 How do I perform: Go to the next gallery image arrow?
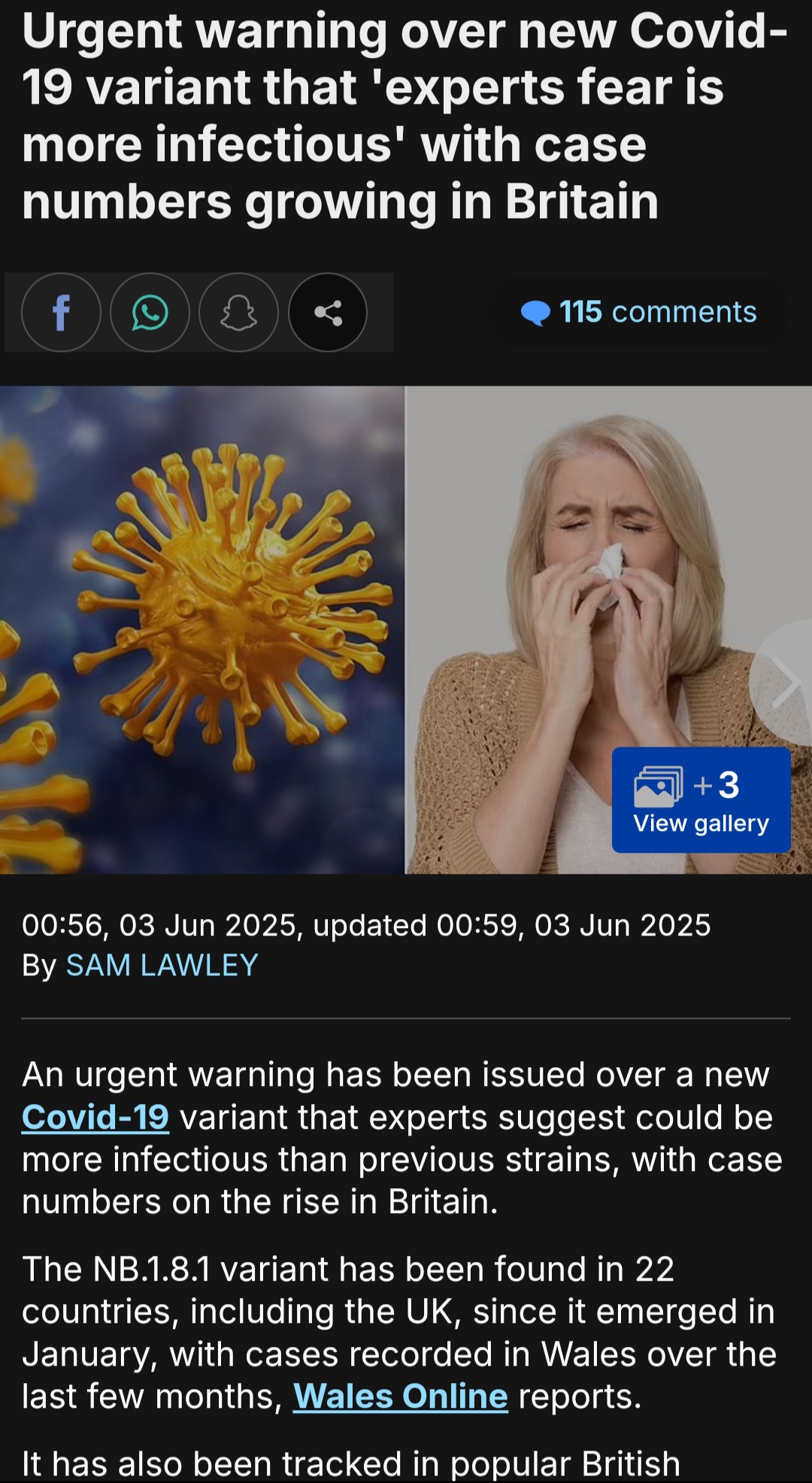[784, 682]
